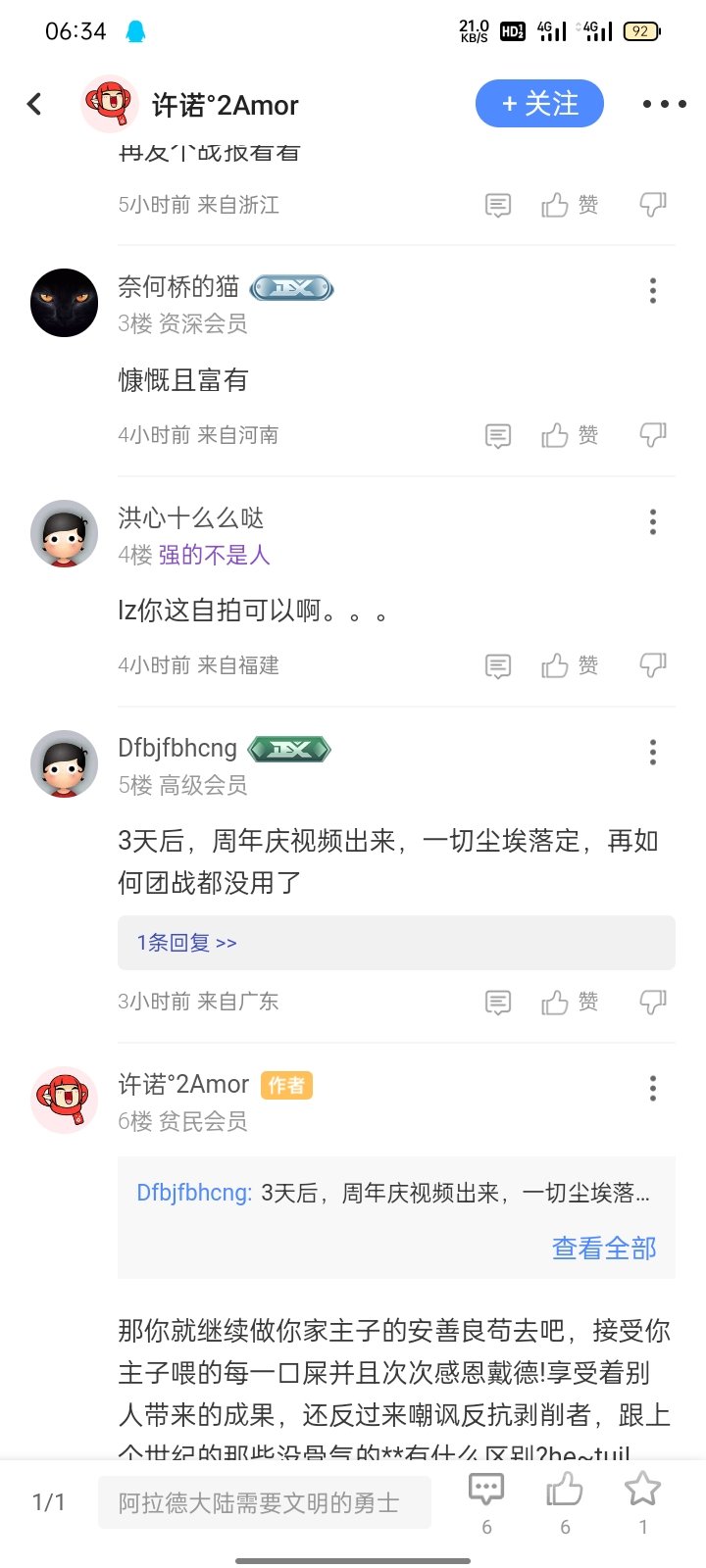Like 洪心十么么哒's comment
The height and width of the screenshot is (1568, 706).
(557, 665)
